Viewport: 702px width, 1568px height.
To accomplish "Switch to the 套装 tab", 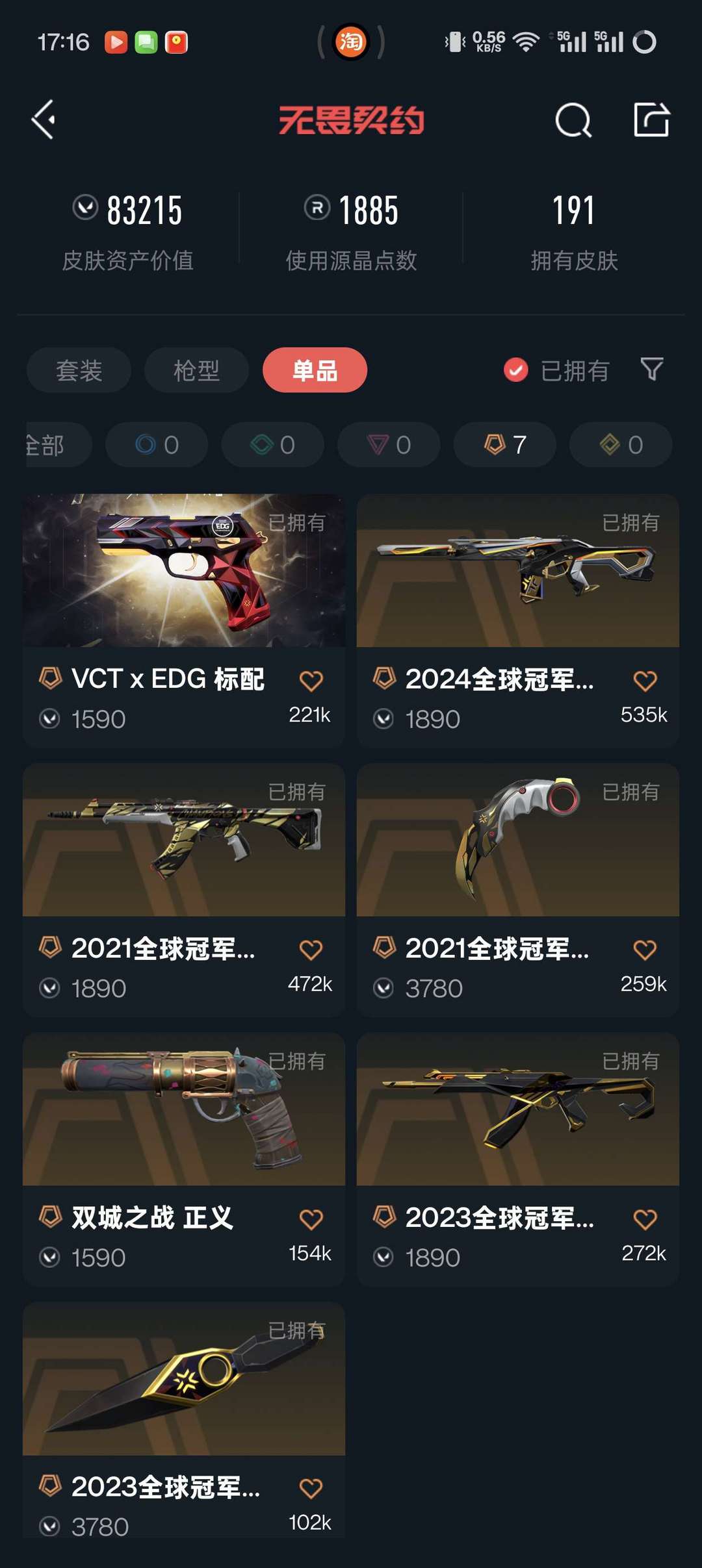I will (x=79, y=370).
